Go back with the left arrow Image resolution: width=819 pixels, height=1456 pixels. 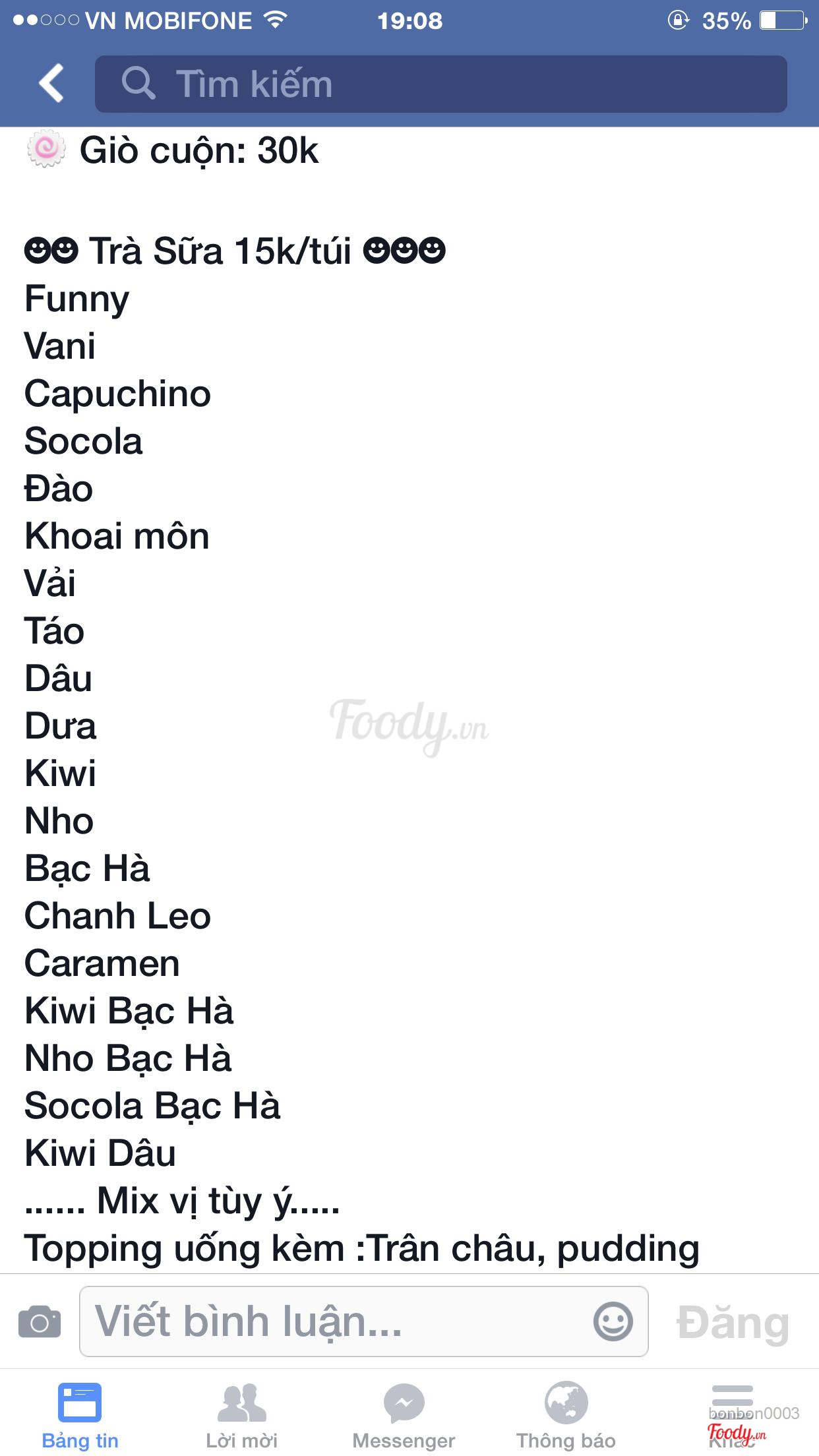(x=51, y=84)
